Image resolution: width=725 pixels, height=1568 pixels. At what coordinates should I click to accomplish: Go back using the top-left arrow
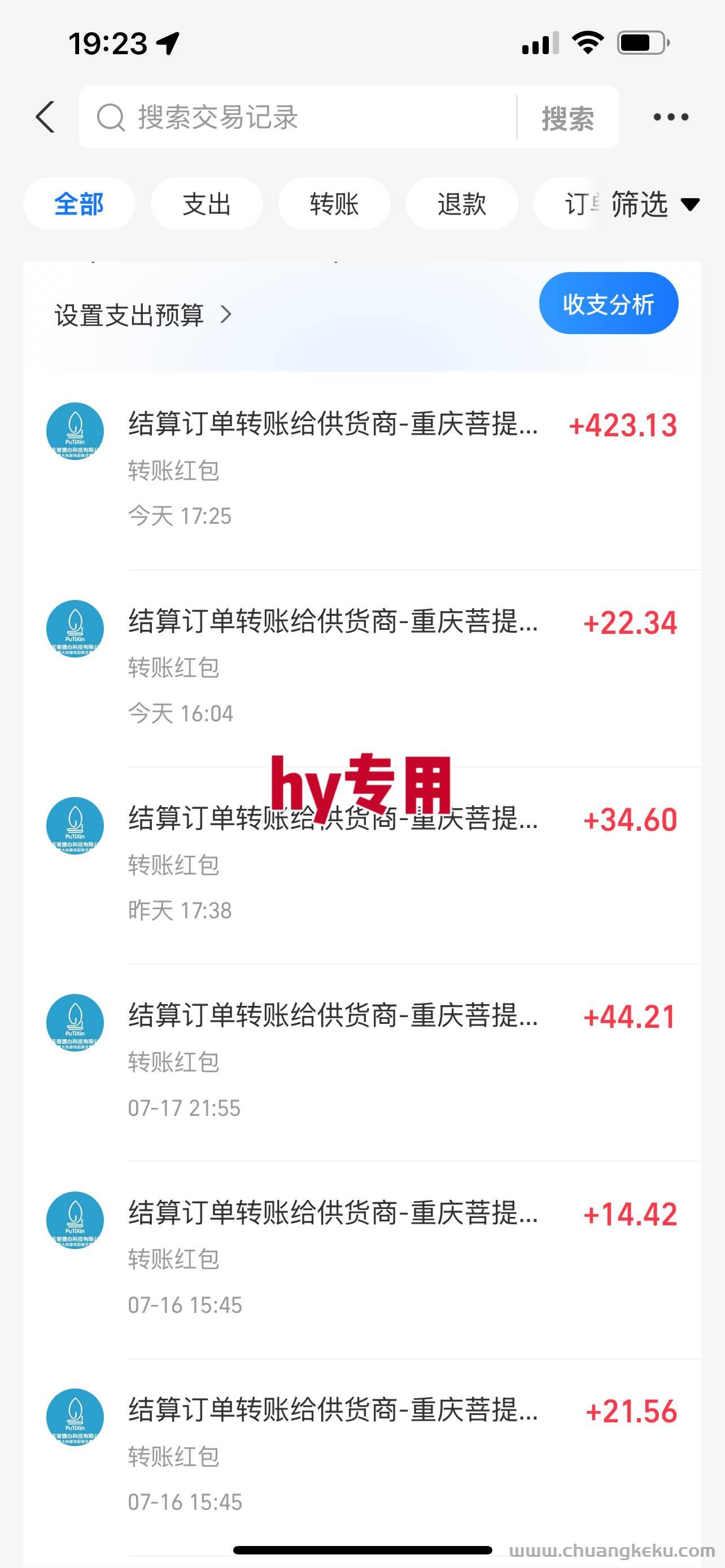[46, 117]
